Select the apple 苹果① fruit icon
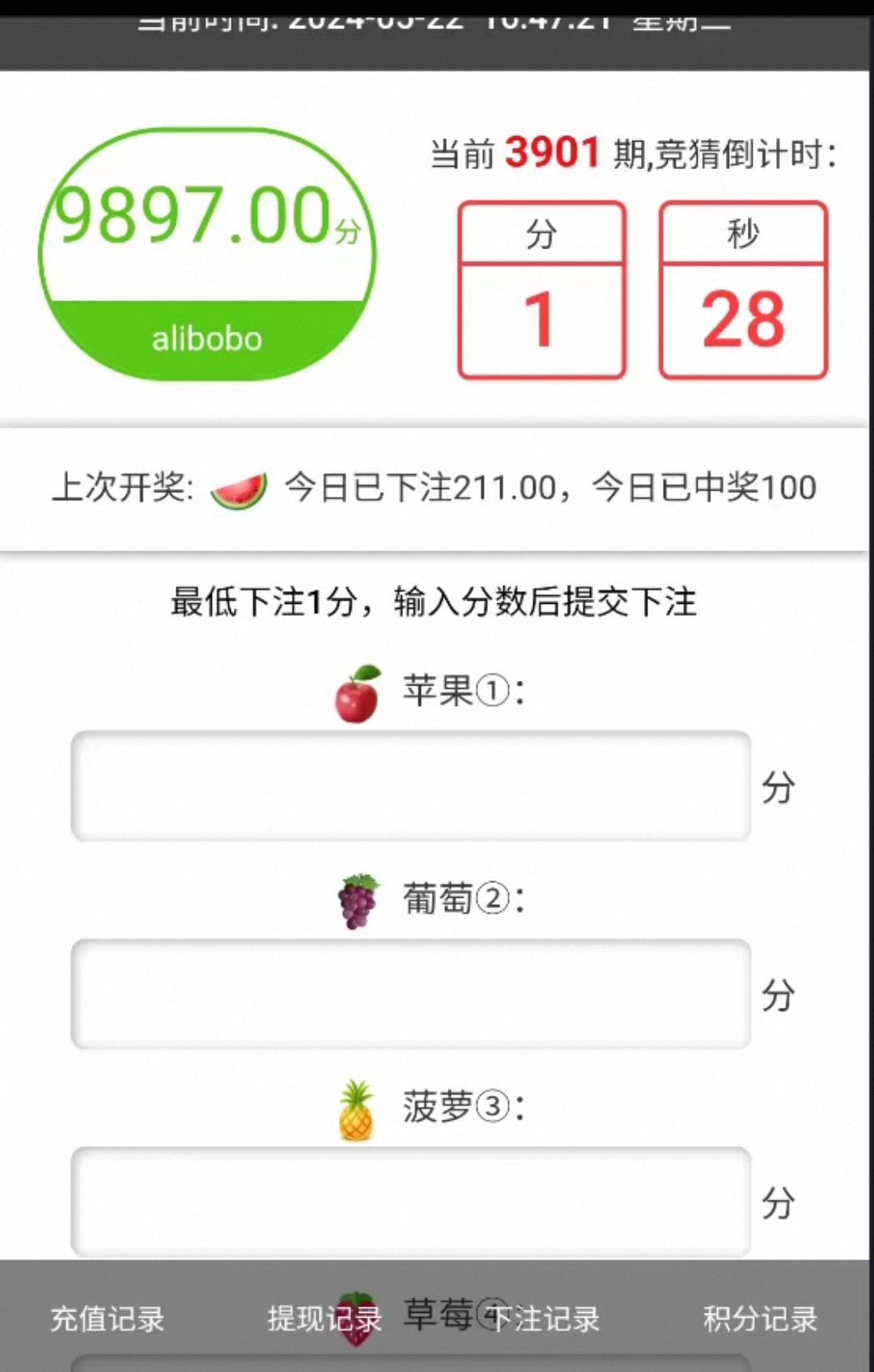 tap(358, 692)
